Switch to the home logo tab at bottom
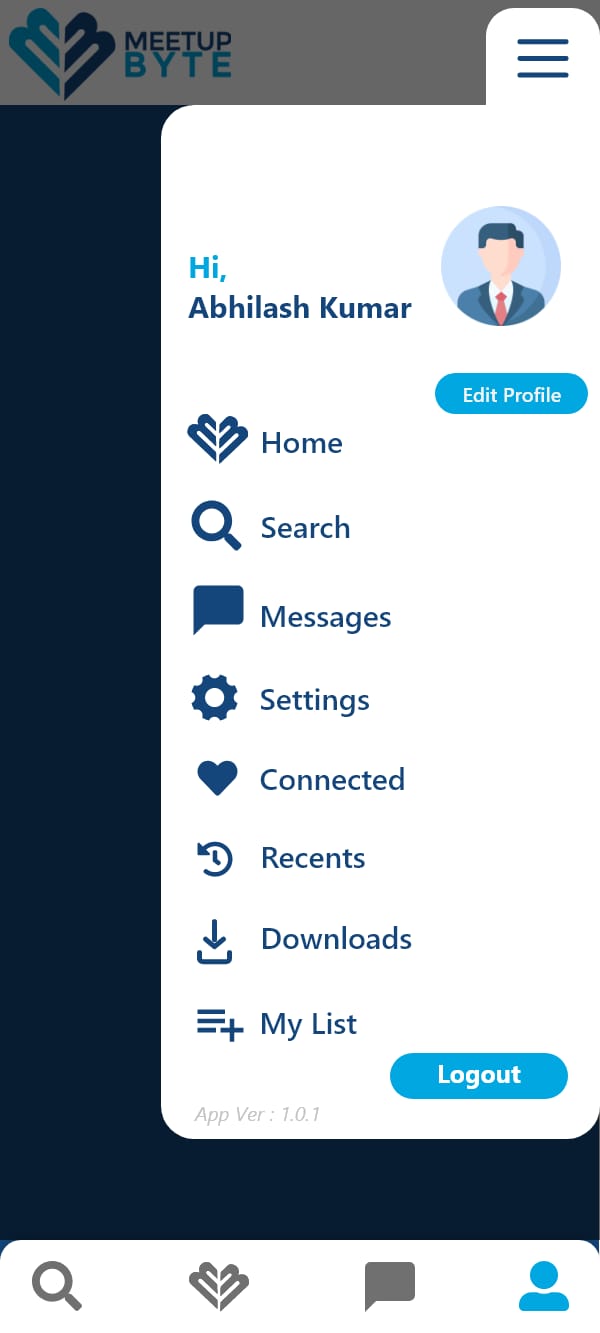 click(219, 1286)
